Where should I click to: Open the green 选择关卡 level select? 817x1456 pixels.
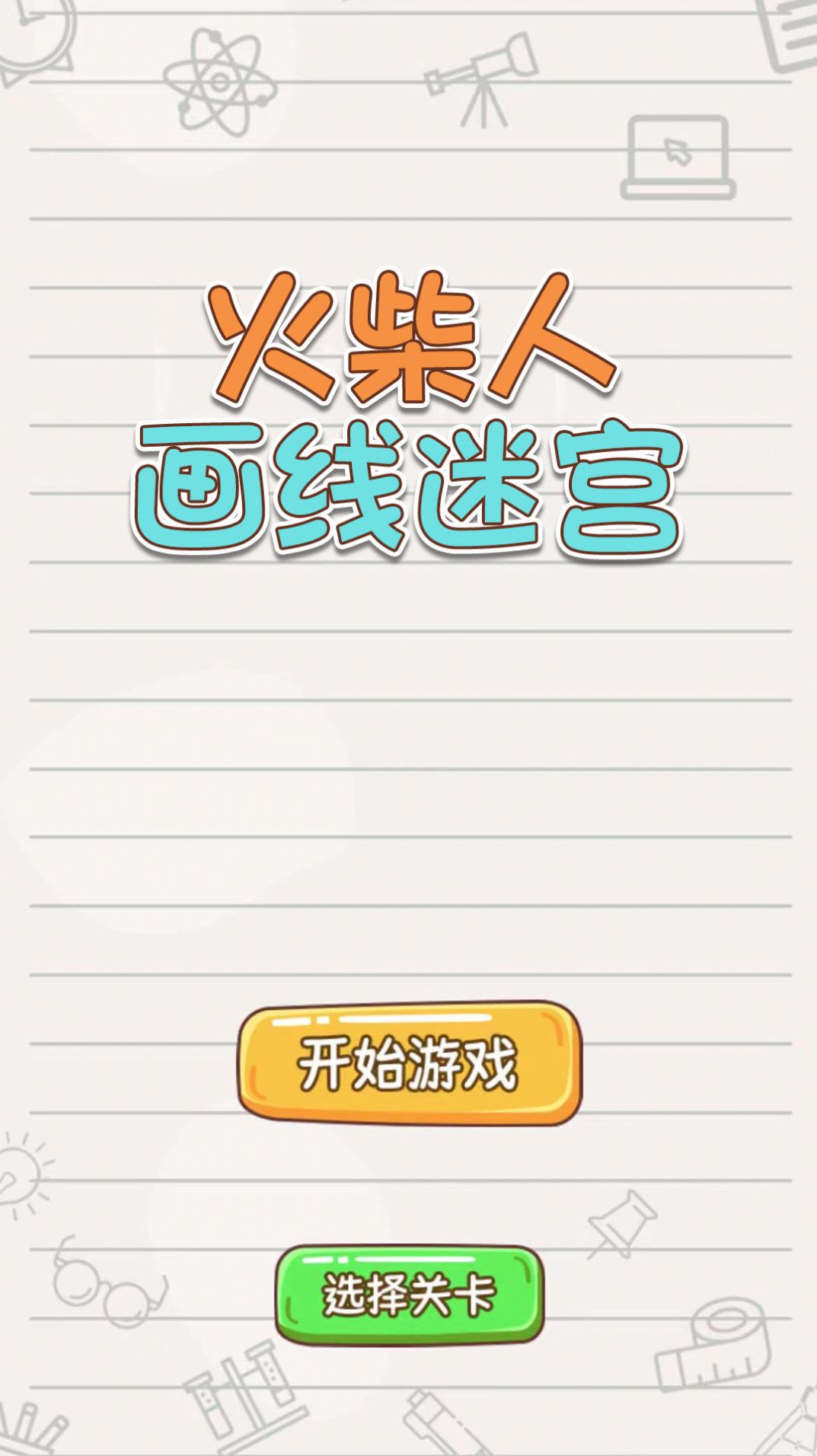click(x=409, y=1295)
